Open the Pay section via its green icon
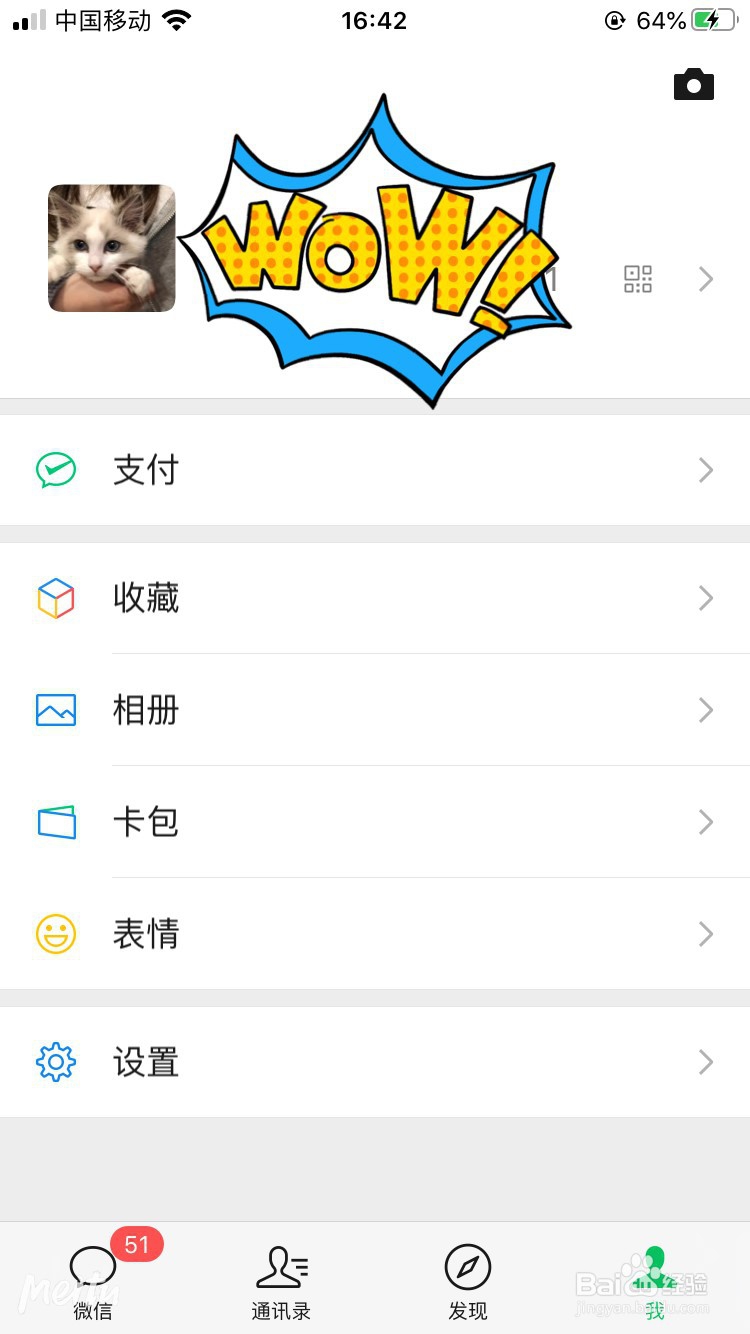This screenshot has height=1334, width=750. [56, 470]
